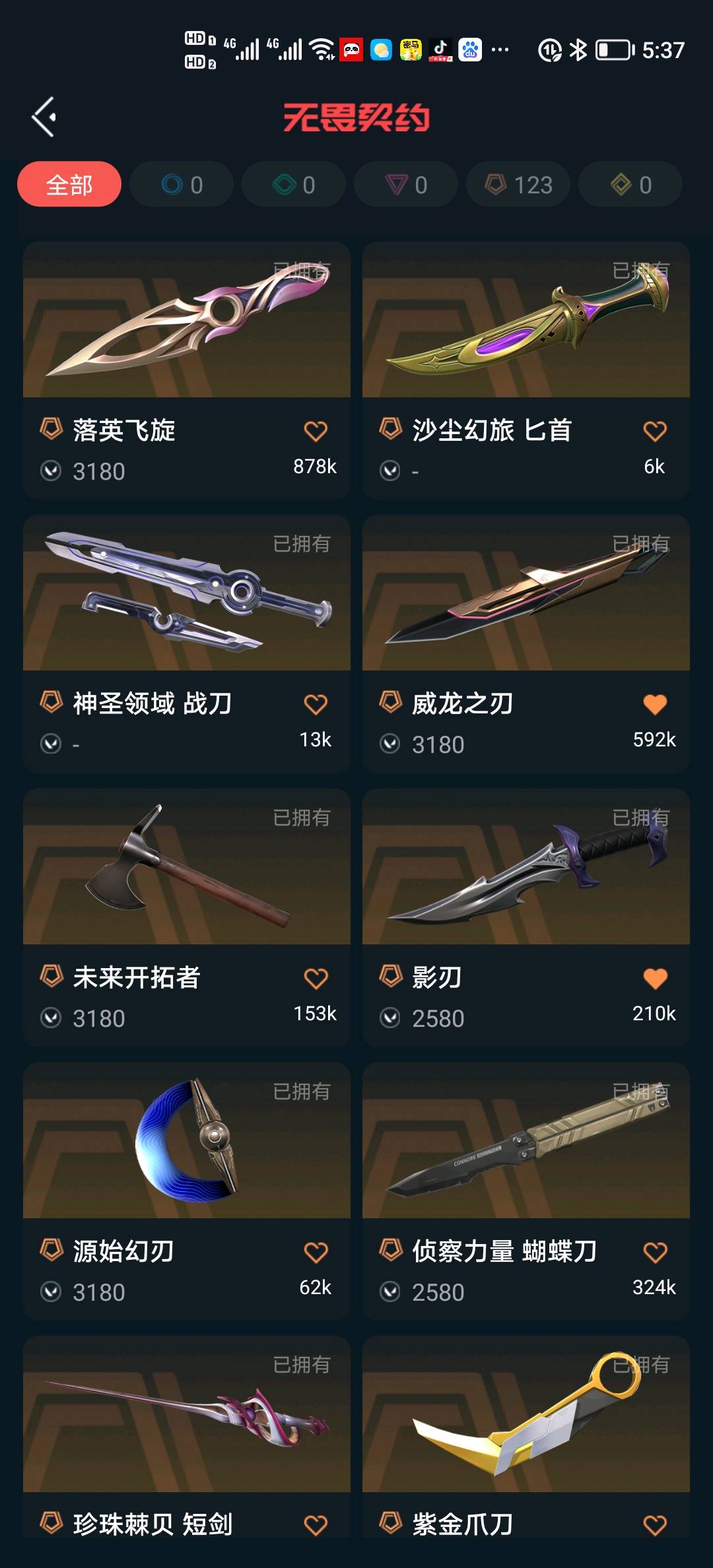Filter by the yellow diamond tier tab
Image resolution: width=713 pixels, height=1568 pixels.
(630, 185)
